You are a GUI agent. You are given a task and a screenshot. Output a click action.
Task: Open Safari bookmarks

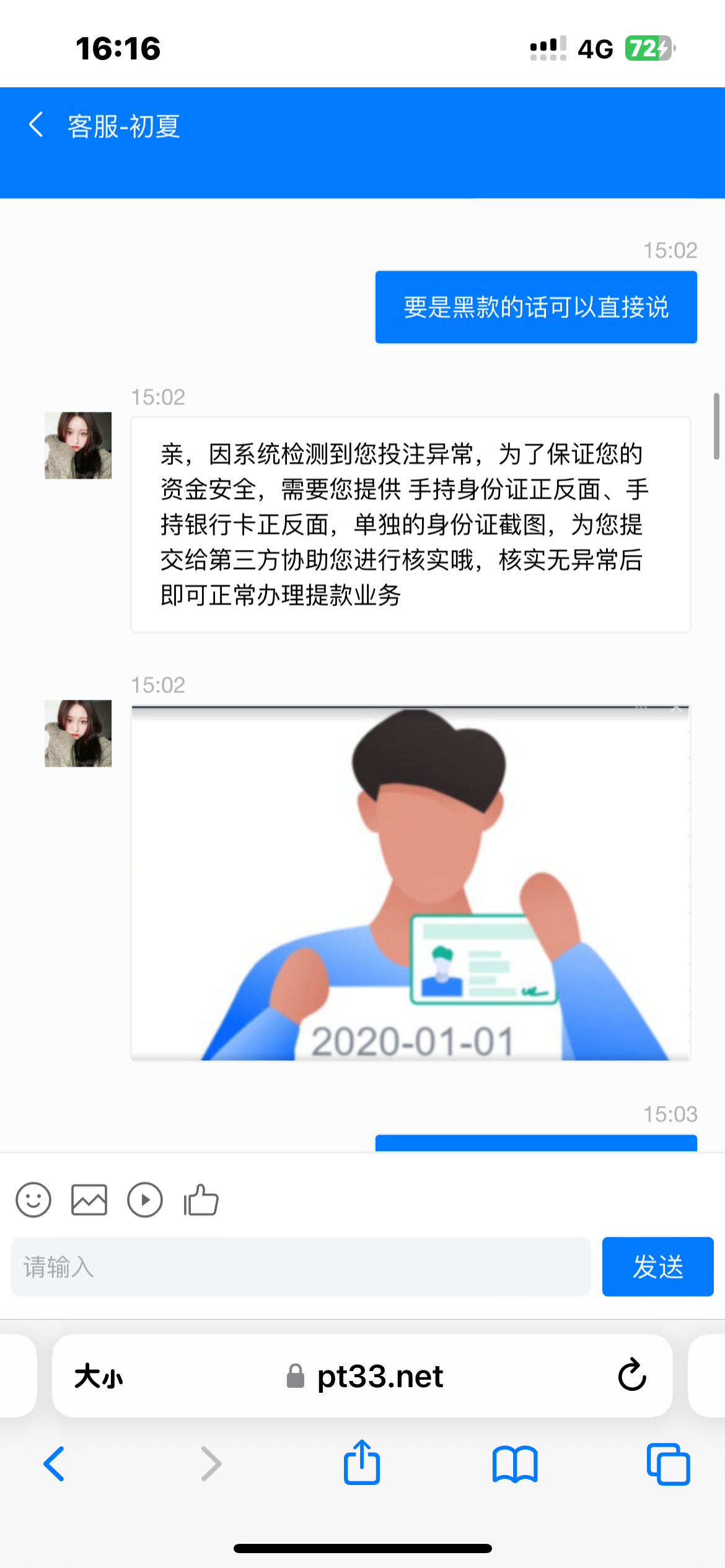click(515, 1464)
